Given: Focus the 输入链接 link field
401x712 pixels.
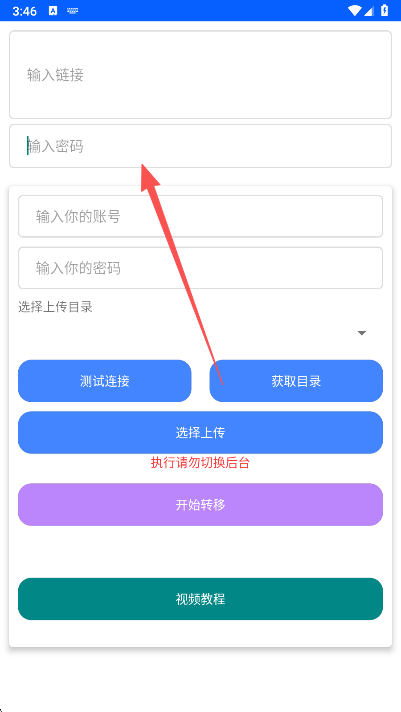Looking at the screenshot, I should tap(200, 75).
